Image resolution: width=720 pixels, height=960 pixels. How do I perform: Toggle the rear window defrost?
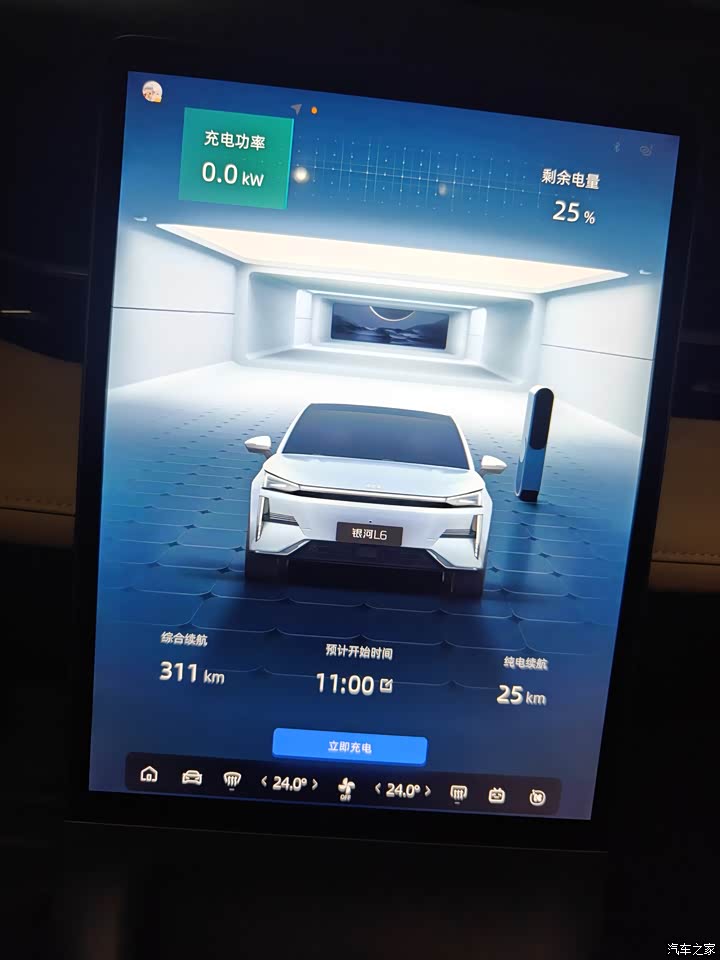click(459, 794)
